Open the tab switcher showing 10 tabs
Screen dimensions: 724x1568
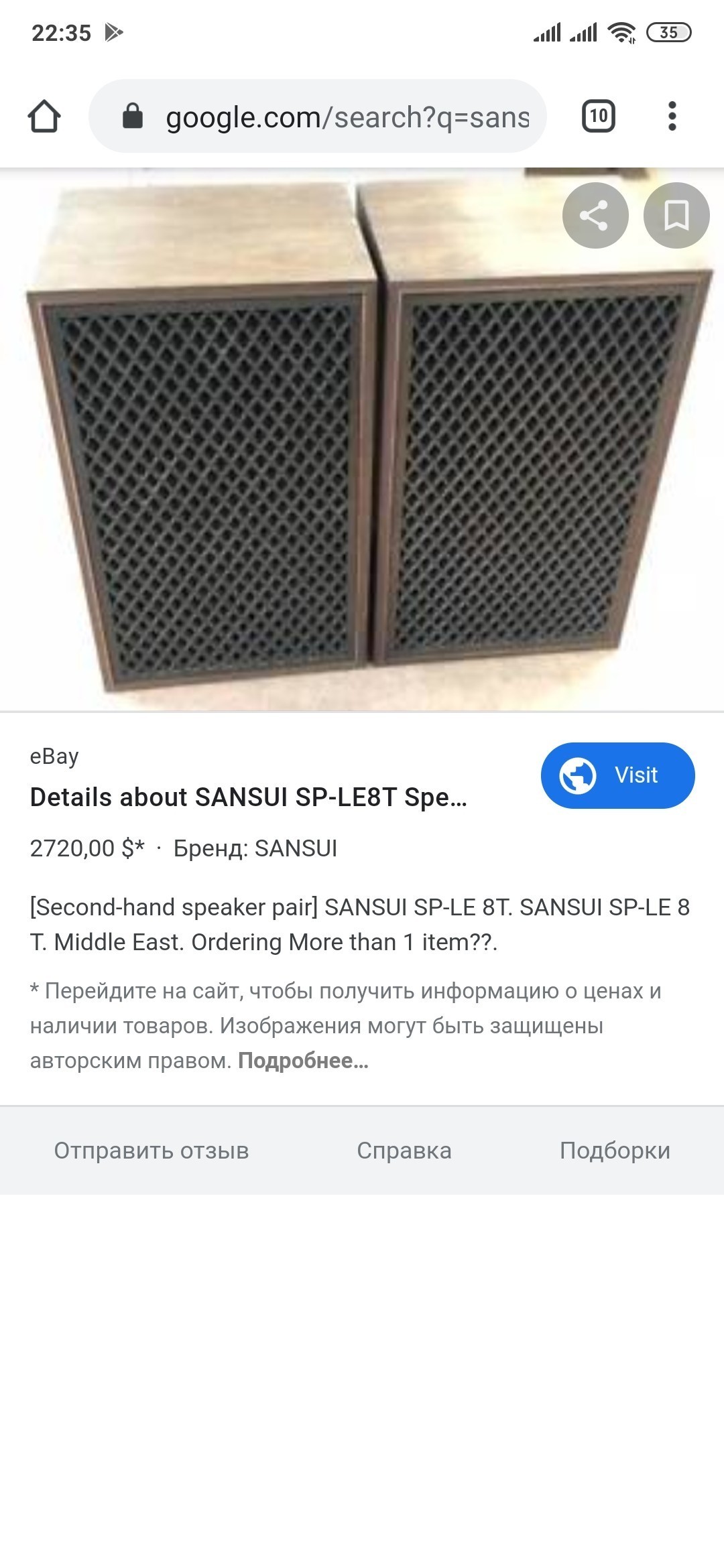tap(599, 116)
